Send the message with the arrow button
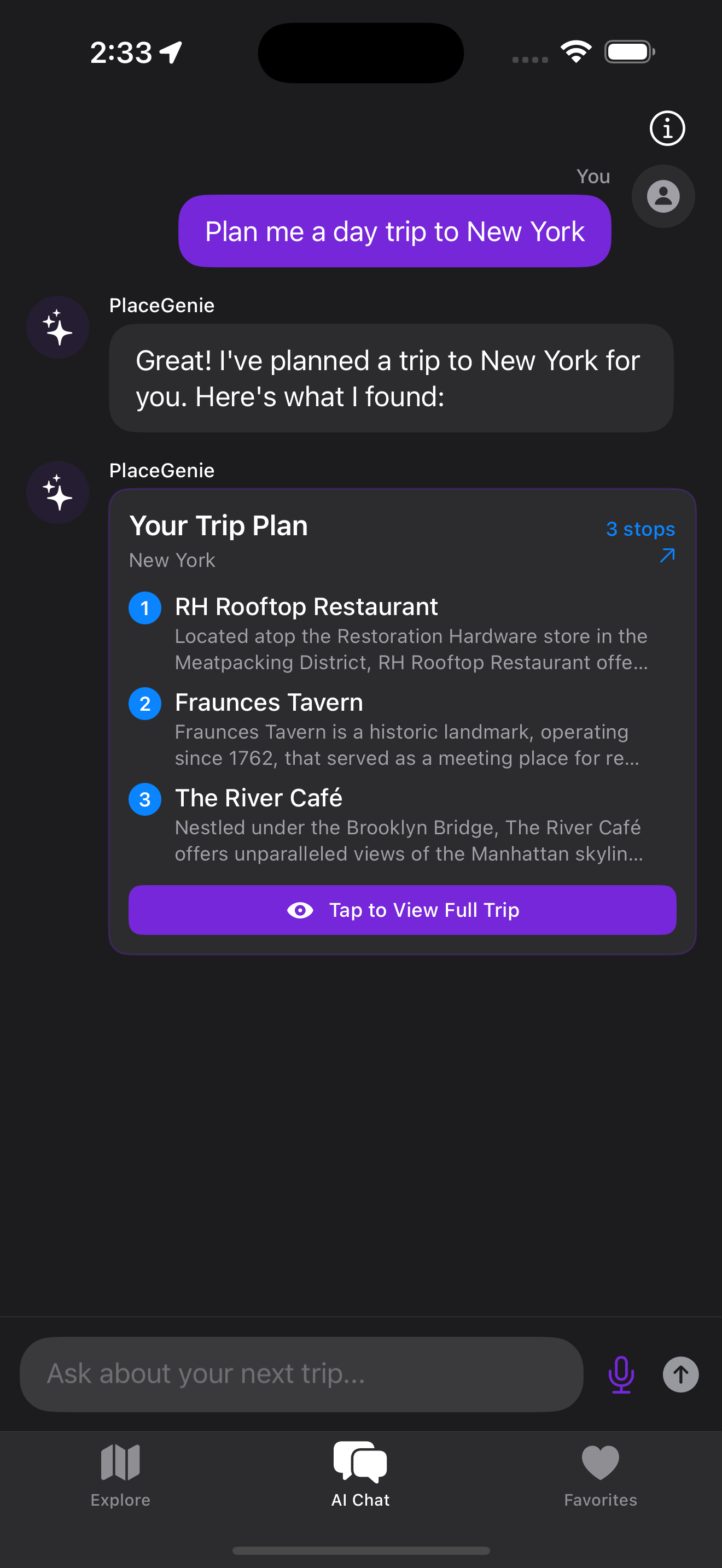This screenshot has height=1568, width=722. click(680, 1374)
